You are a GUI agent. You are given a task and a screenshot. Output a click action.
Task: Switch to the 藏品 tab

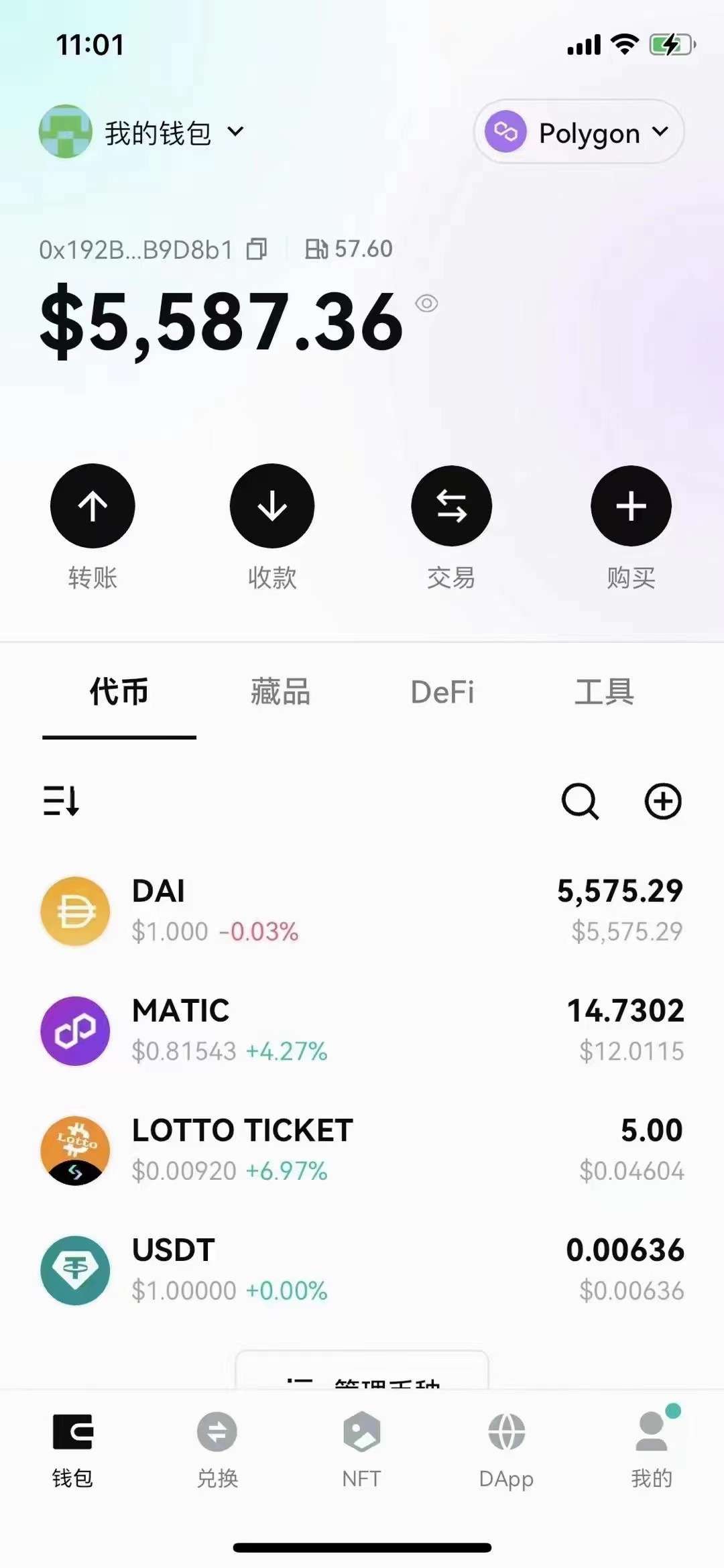[x=280, y=692]
